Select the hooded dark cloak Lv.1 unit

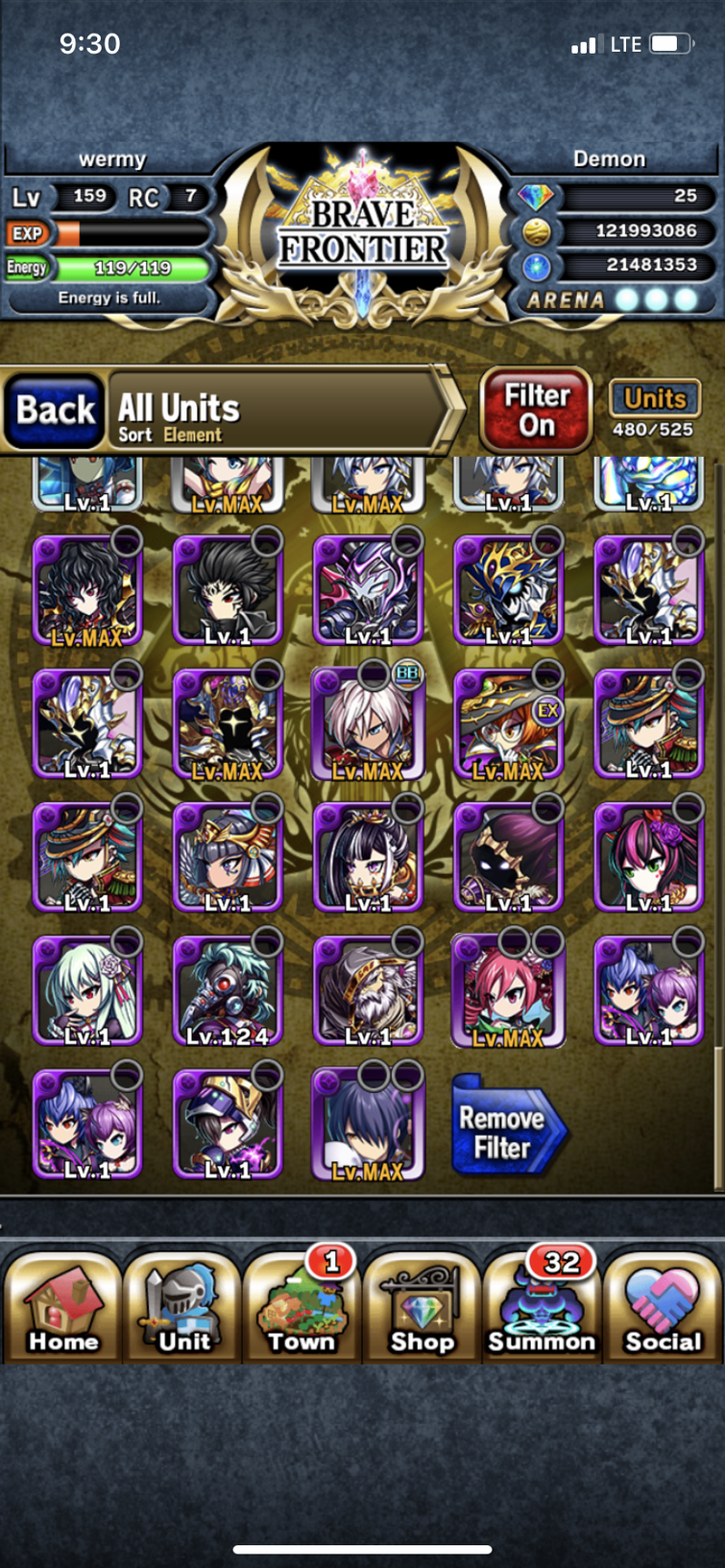[x=508, y=858]
